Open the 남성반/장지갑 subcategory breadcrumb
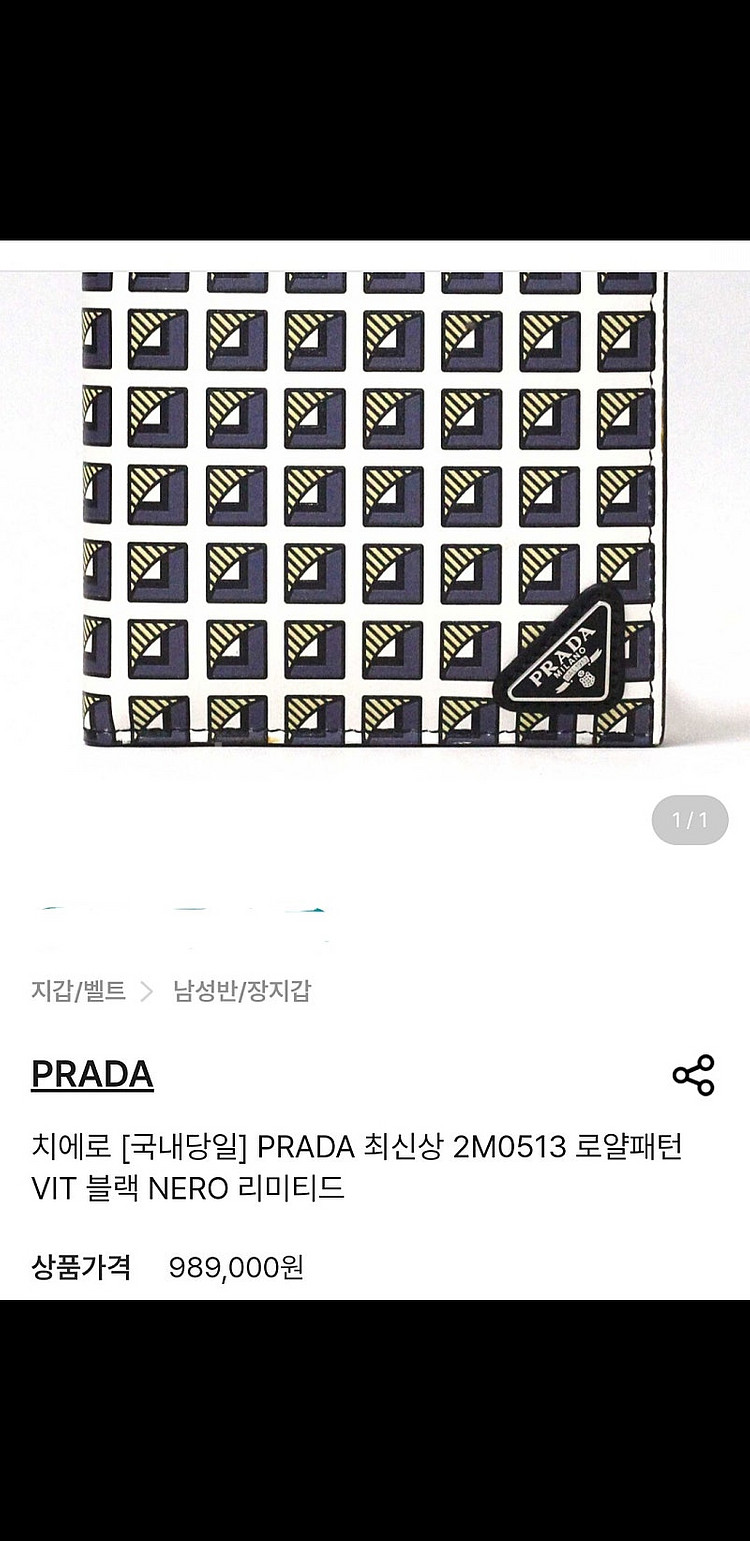Image resolution: width=750 pixels, height=1541 pixels. pyautogui.click(x=242, y=991)
